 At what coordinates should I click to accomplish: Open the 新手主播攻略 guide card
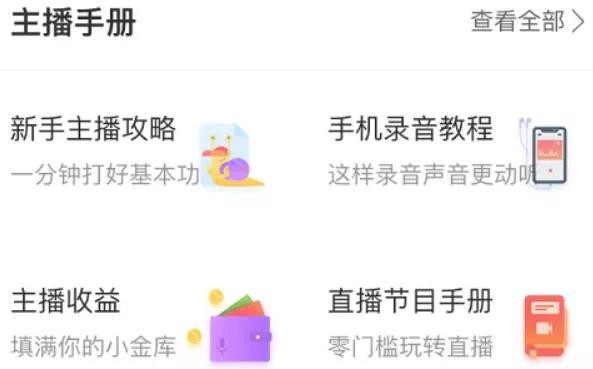coord(138,152)
